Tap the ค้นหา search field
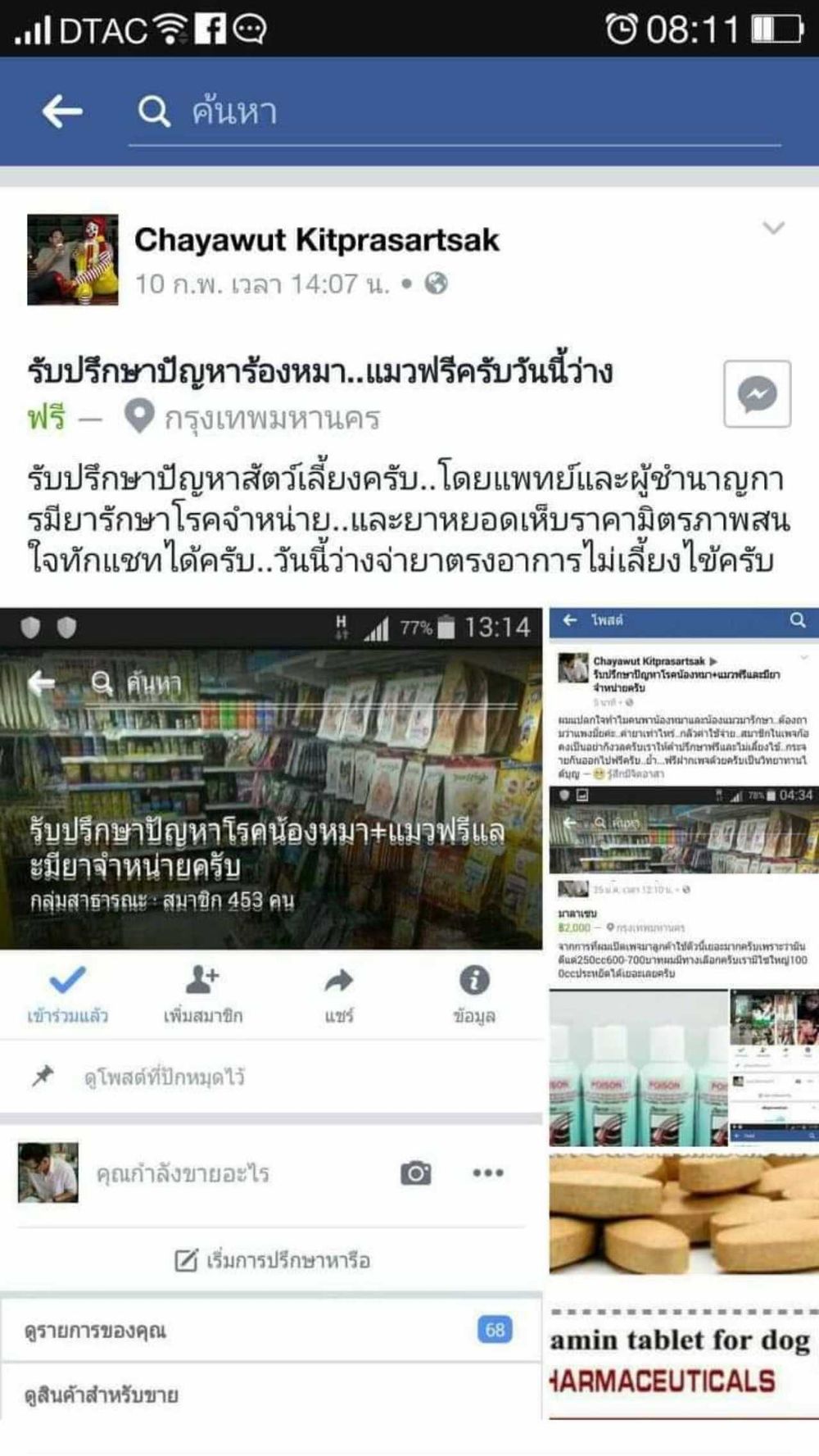 pos(455,111)
